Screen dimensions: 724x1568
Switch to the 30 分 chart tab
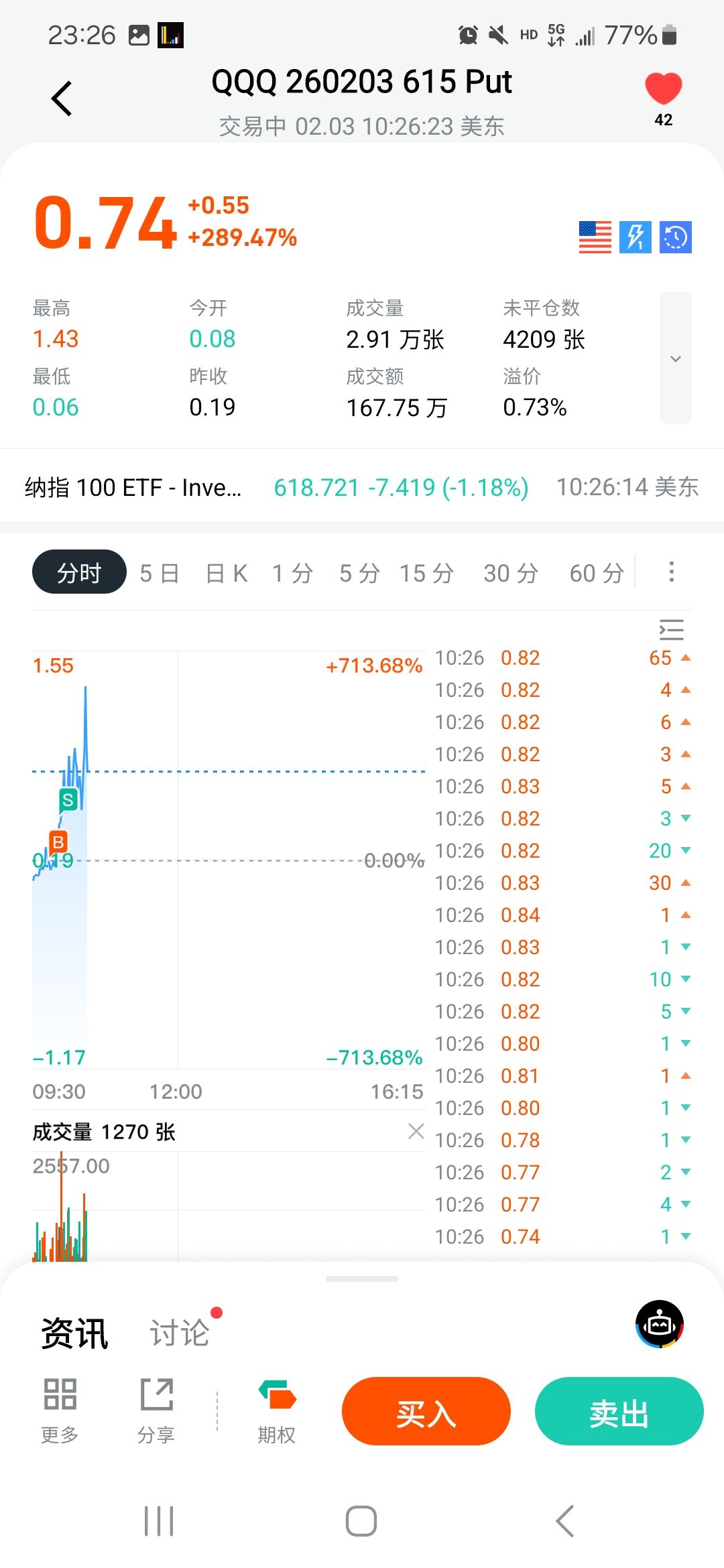511,573
